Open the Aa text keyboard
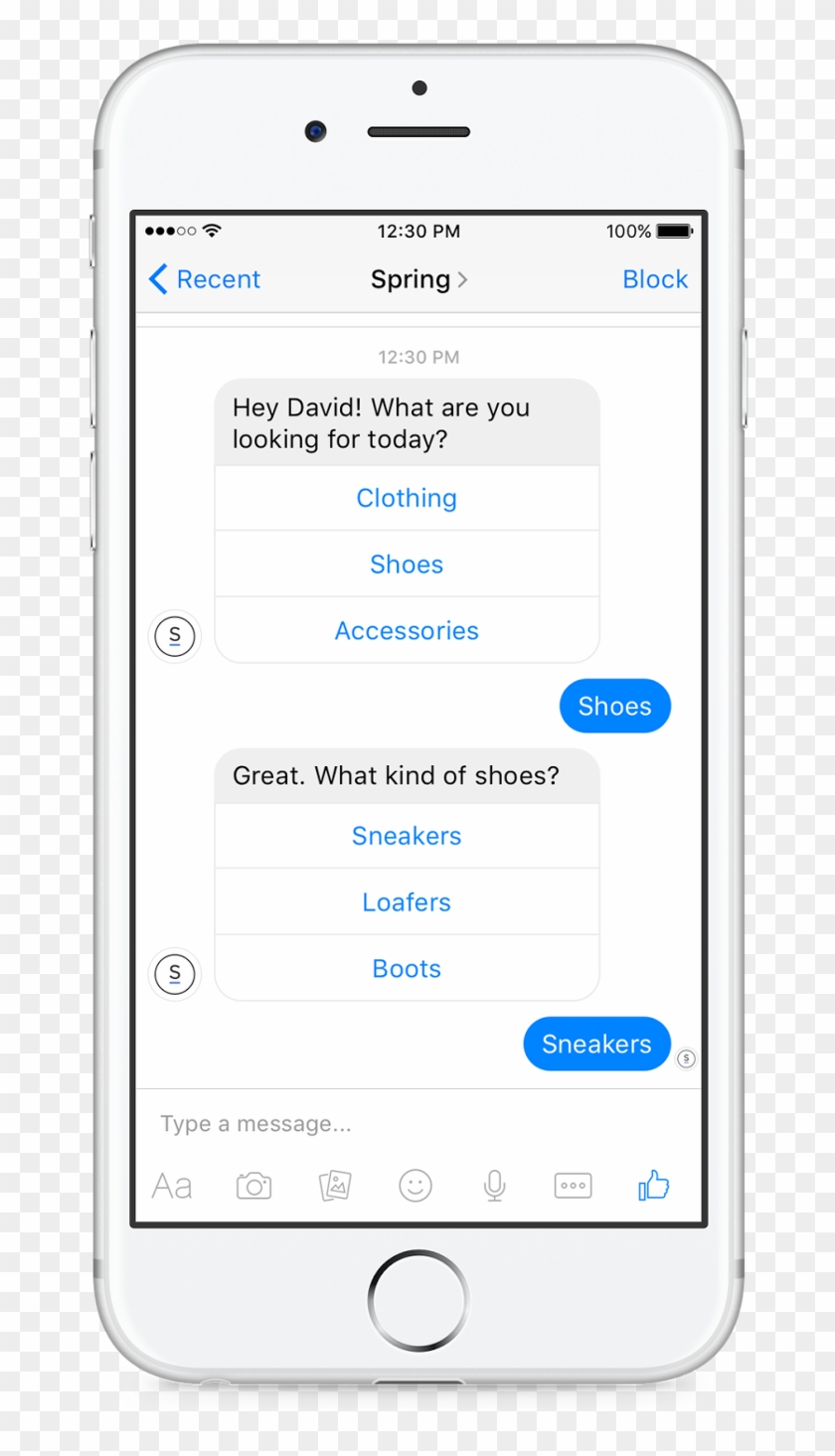The image size is (835, 1456). point(172,1186)
